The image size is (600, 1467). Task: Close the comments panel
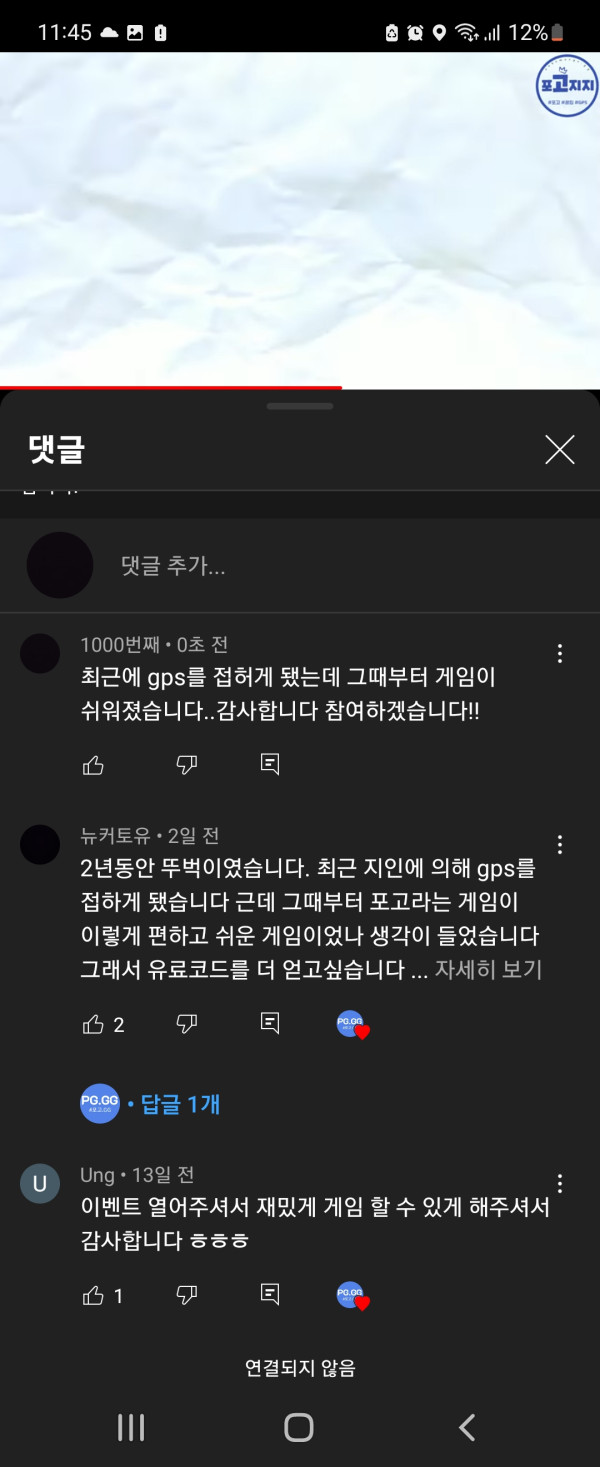point(559,450)
